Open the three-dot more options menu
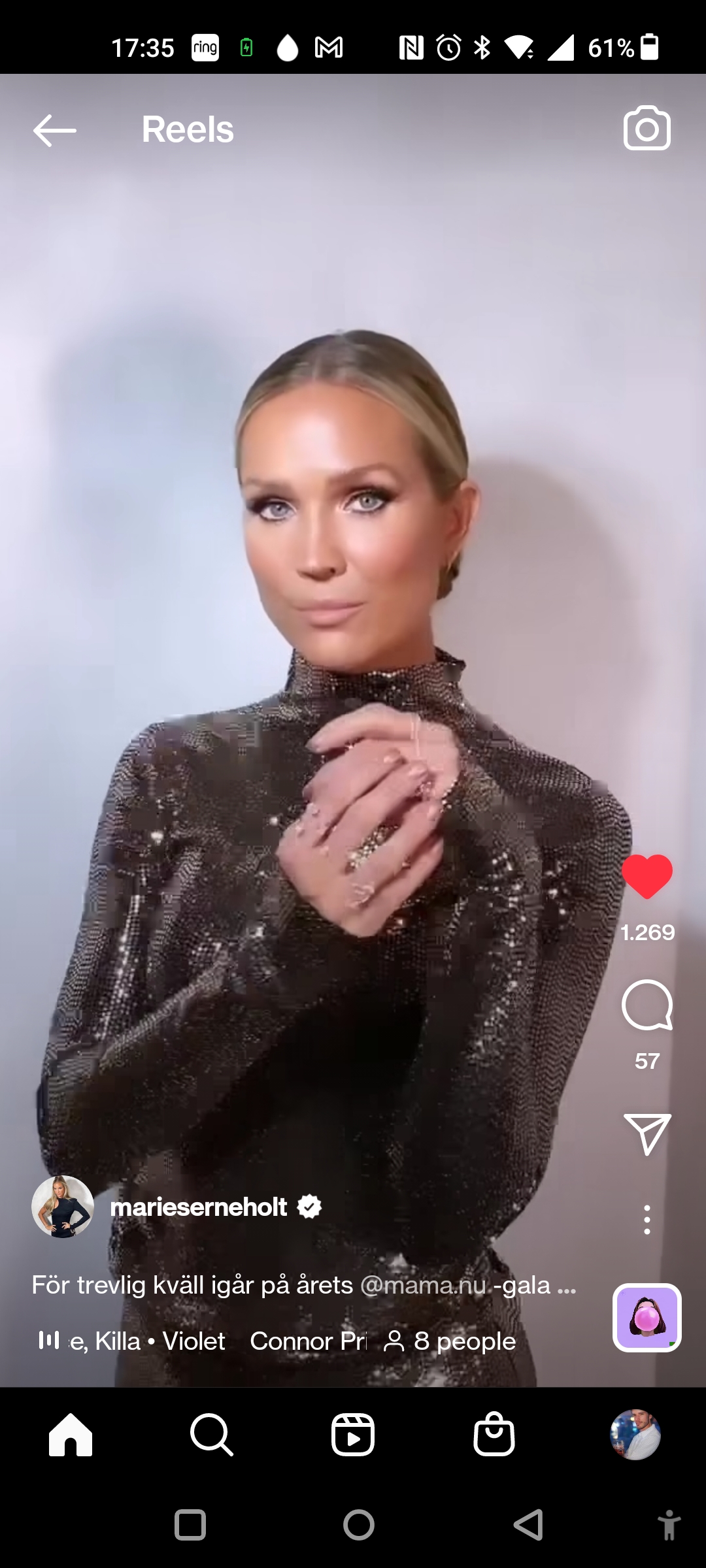706x1568 pixels. [x=647, y=1220]
